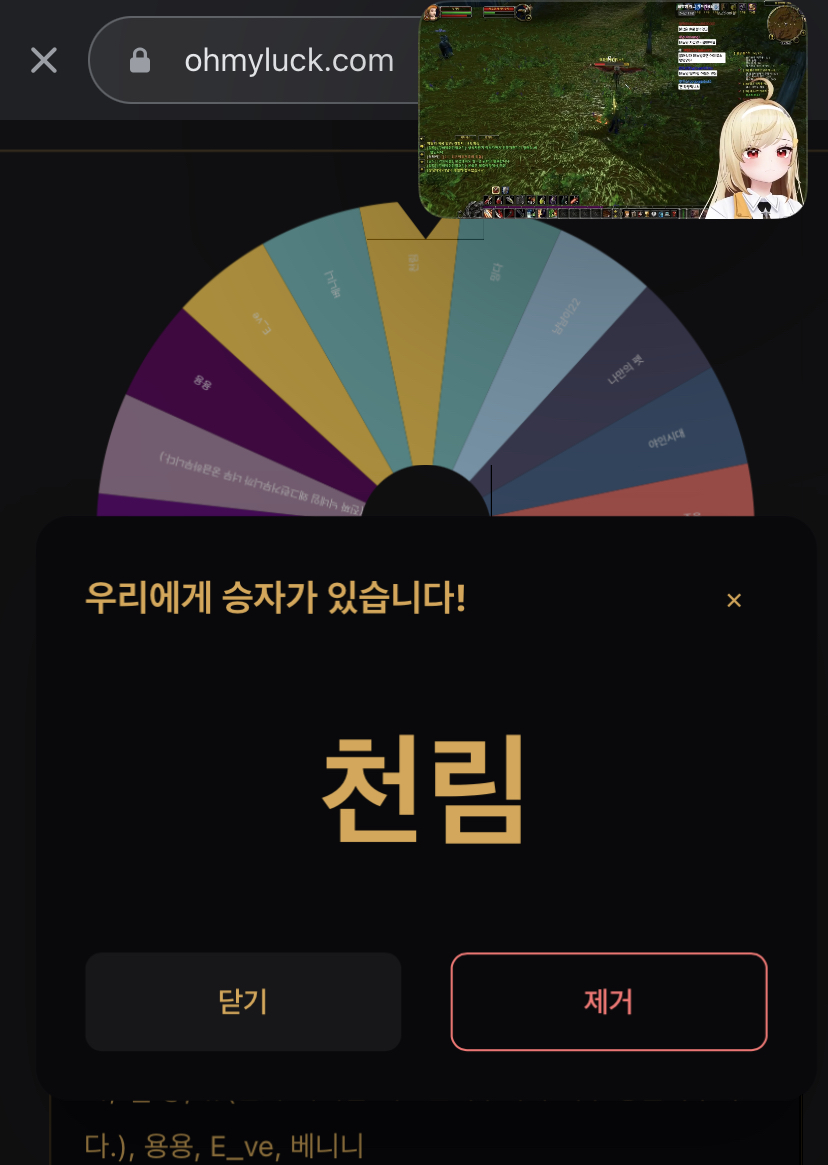Image resolution: width=828 pixels, height=1165 pixels.
Task: Tap the 닫기 button
Action: coord(243,1002)
